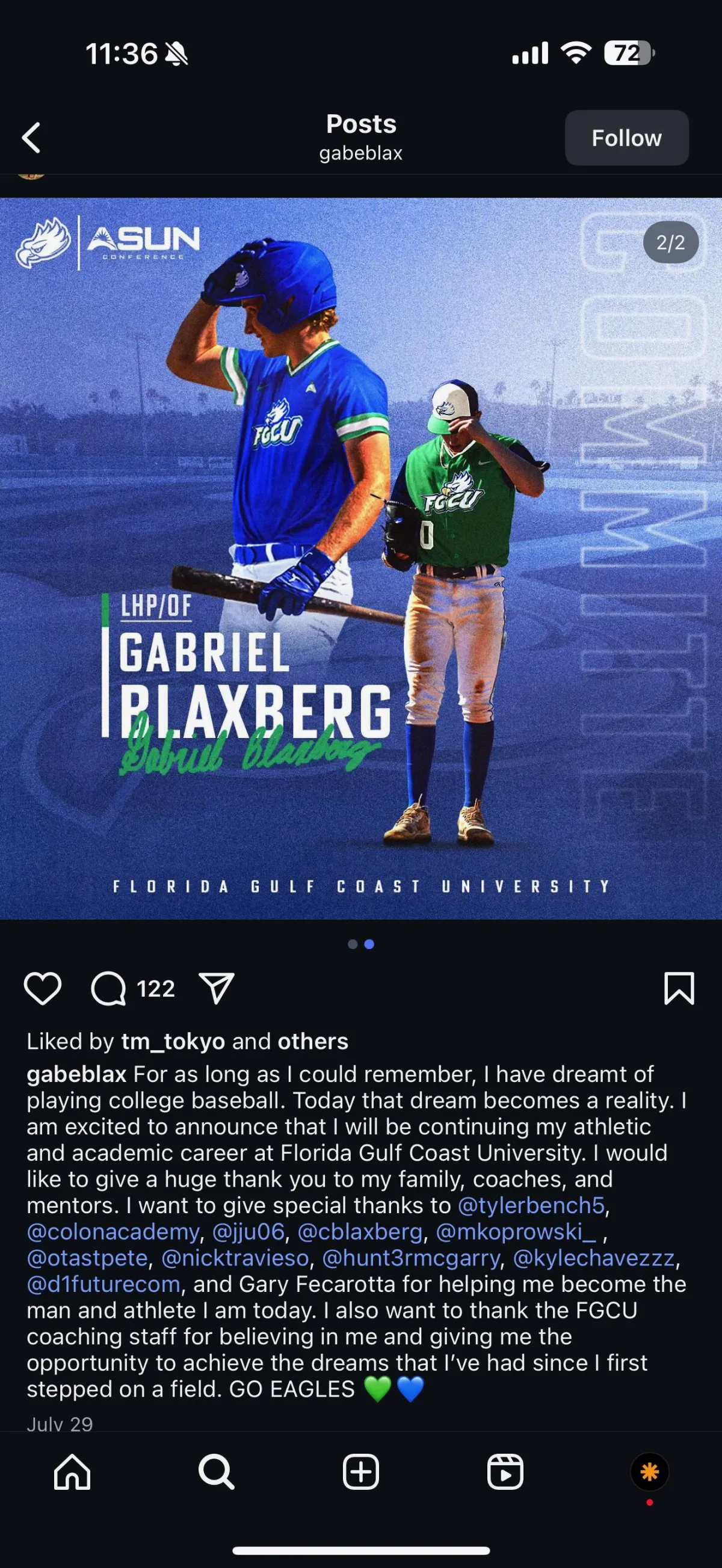Open comments on gabeblax's post

108,989
